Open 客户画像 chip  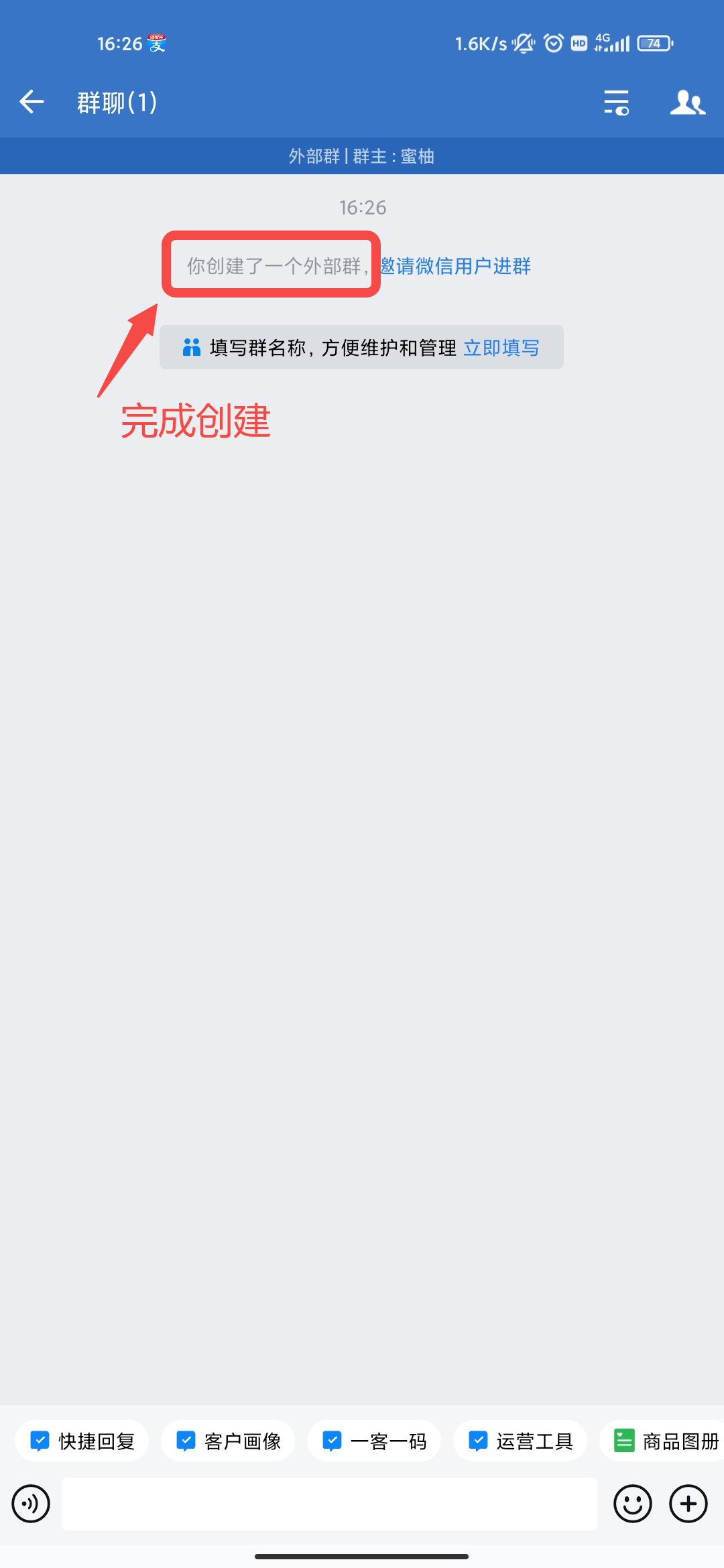[x=229, y=1441]
